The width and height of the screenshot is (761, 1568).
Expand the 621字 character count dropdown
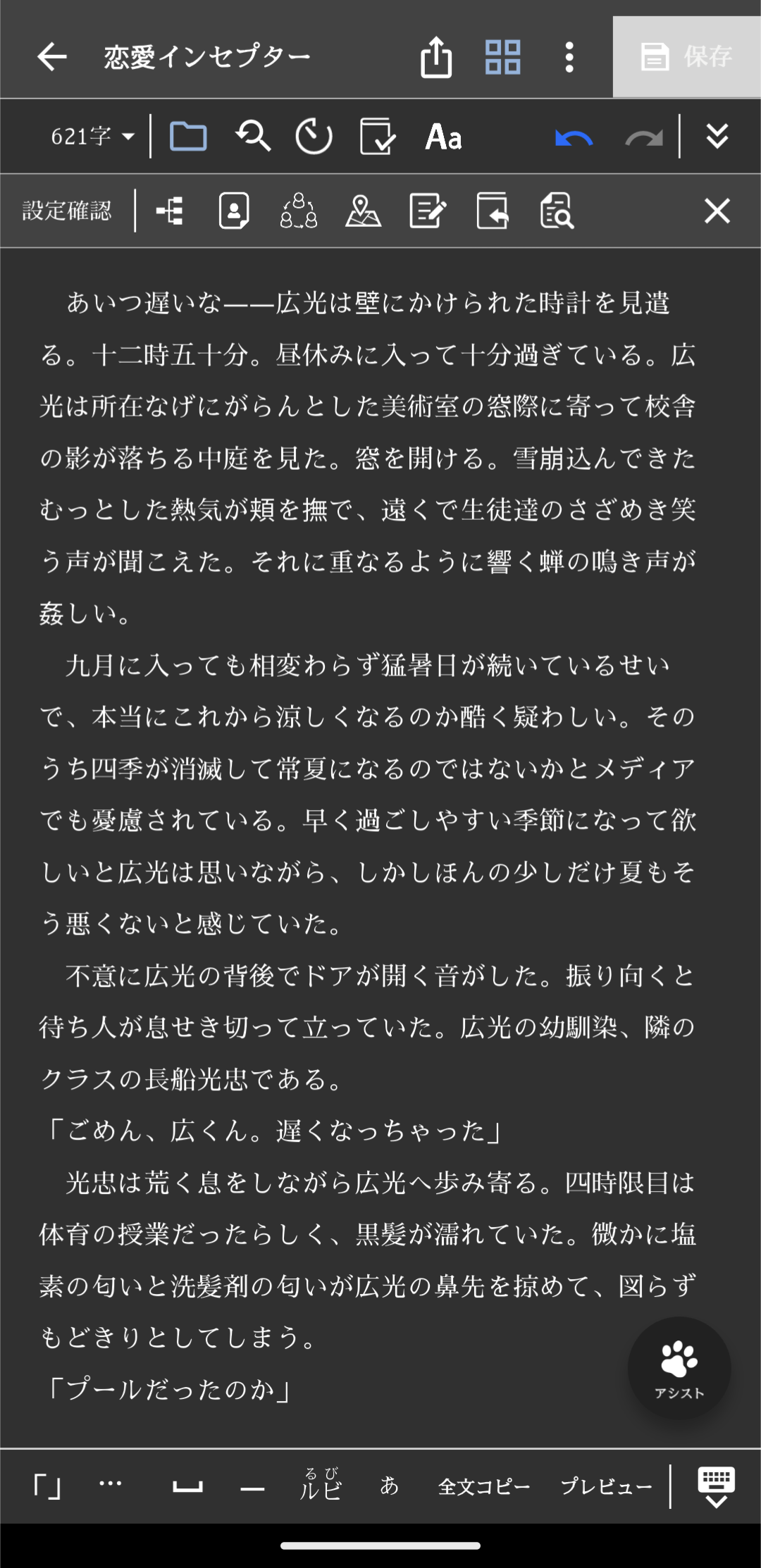92,136
